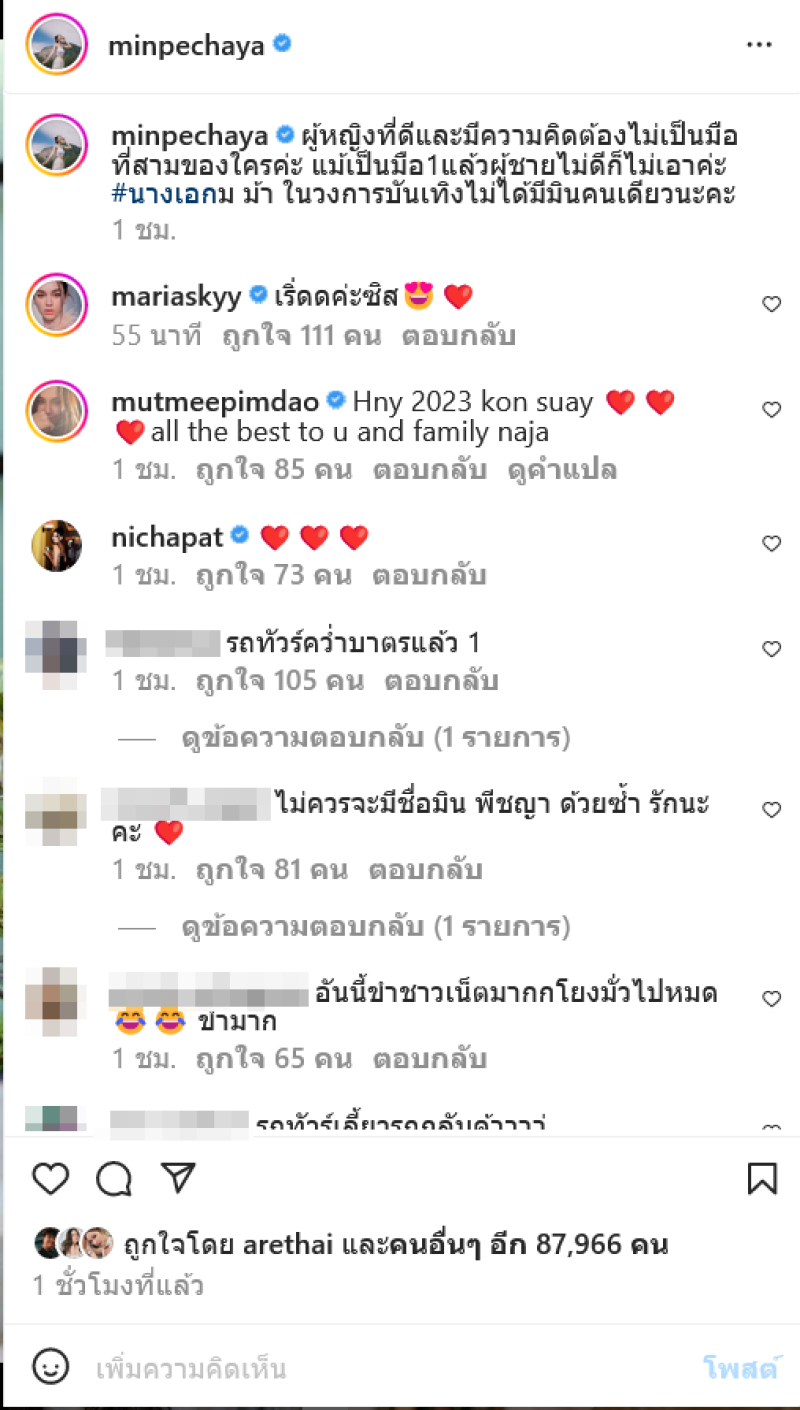Open the three-dot overflow menu
800x1410 pixels.
coord(759,45)
